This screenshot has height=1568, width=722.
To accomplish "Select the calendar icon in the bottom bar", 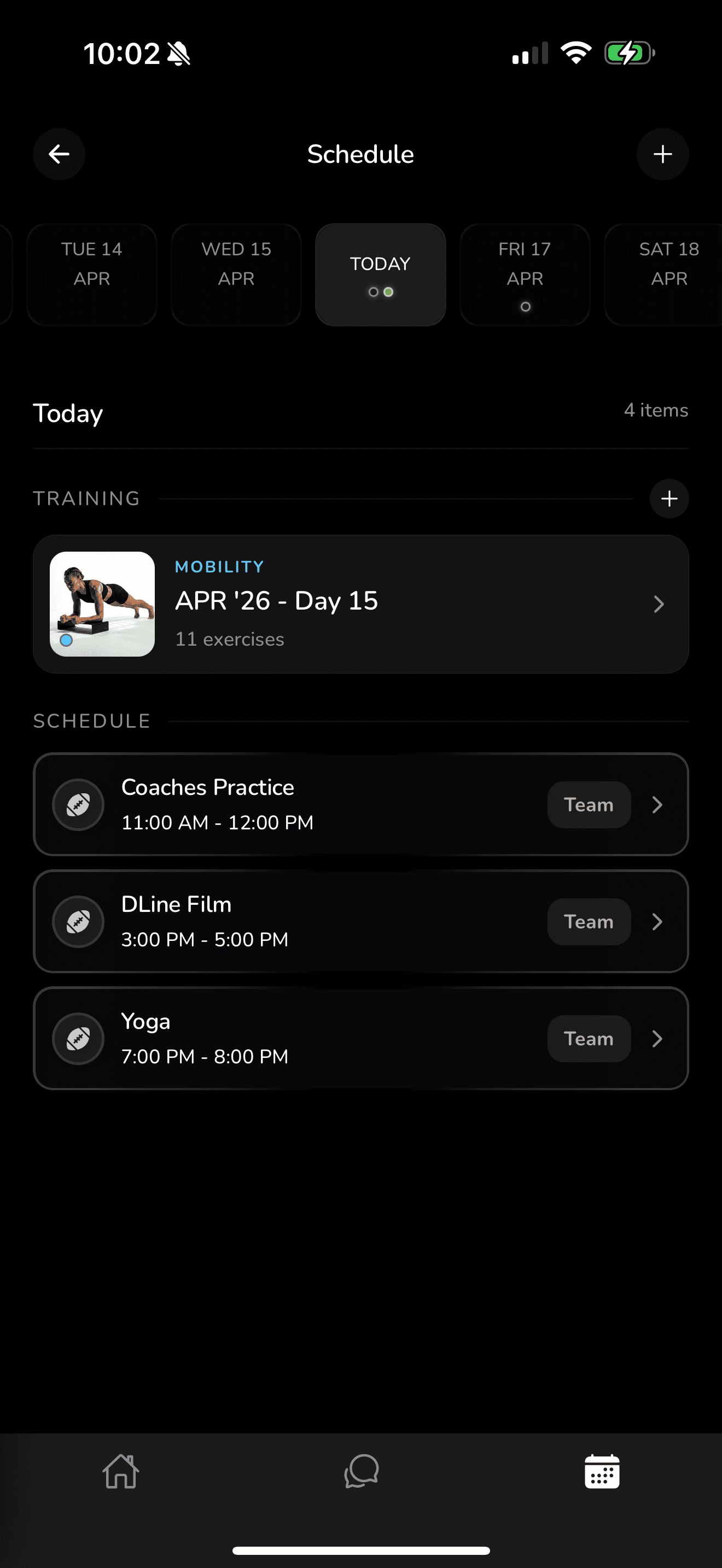I will (602, 1472).
